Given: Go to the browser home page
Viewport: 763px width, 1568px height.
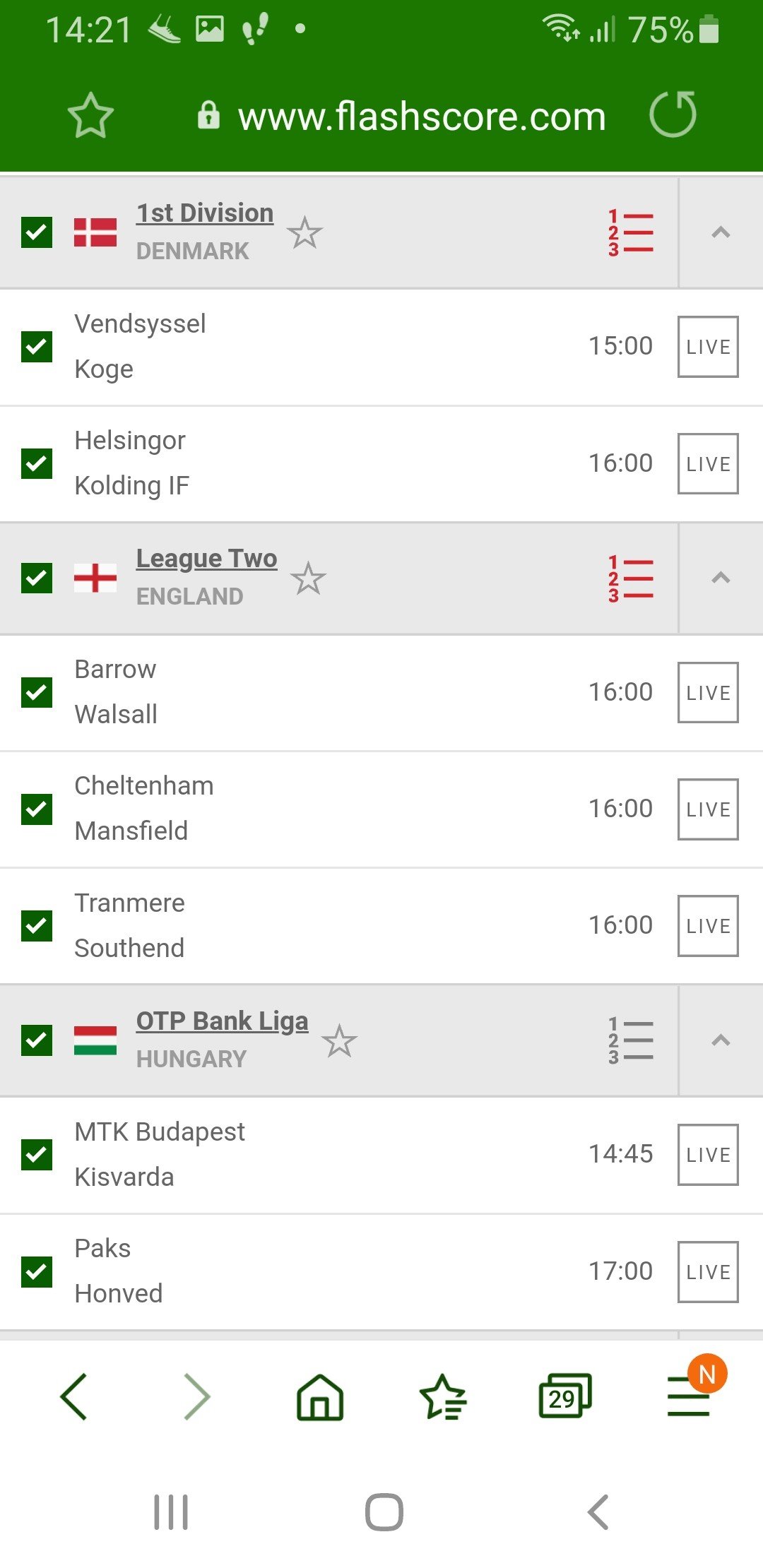Looking at the screenshot, I should pos(320,1396).
